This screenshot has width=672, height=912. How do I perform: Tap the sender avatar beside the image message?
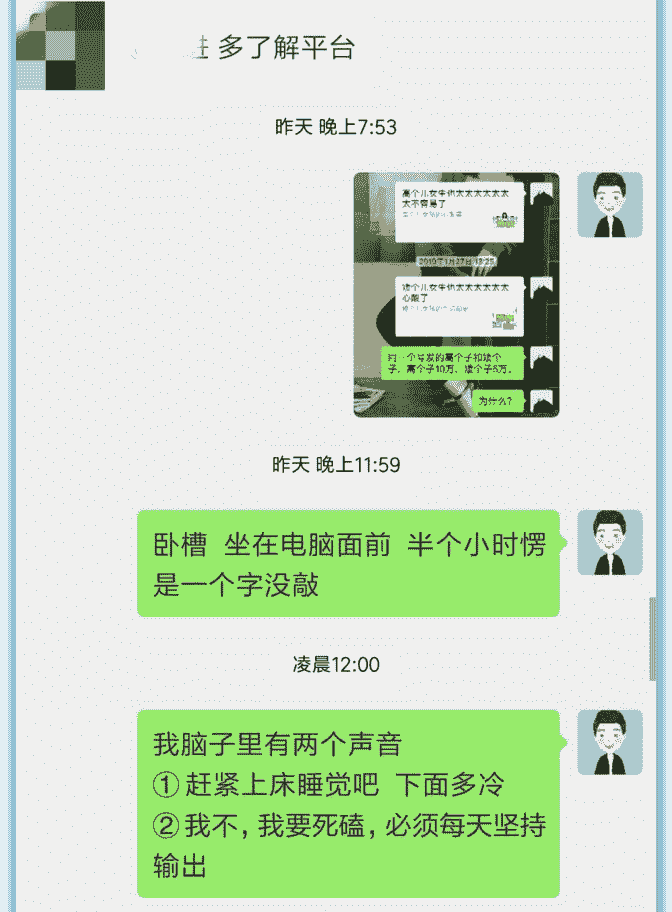[609, 205]
